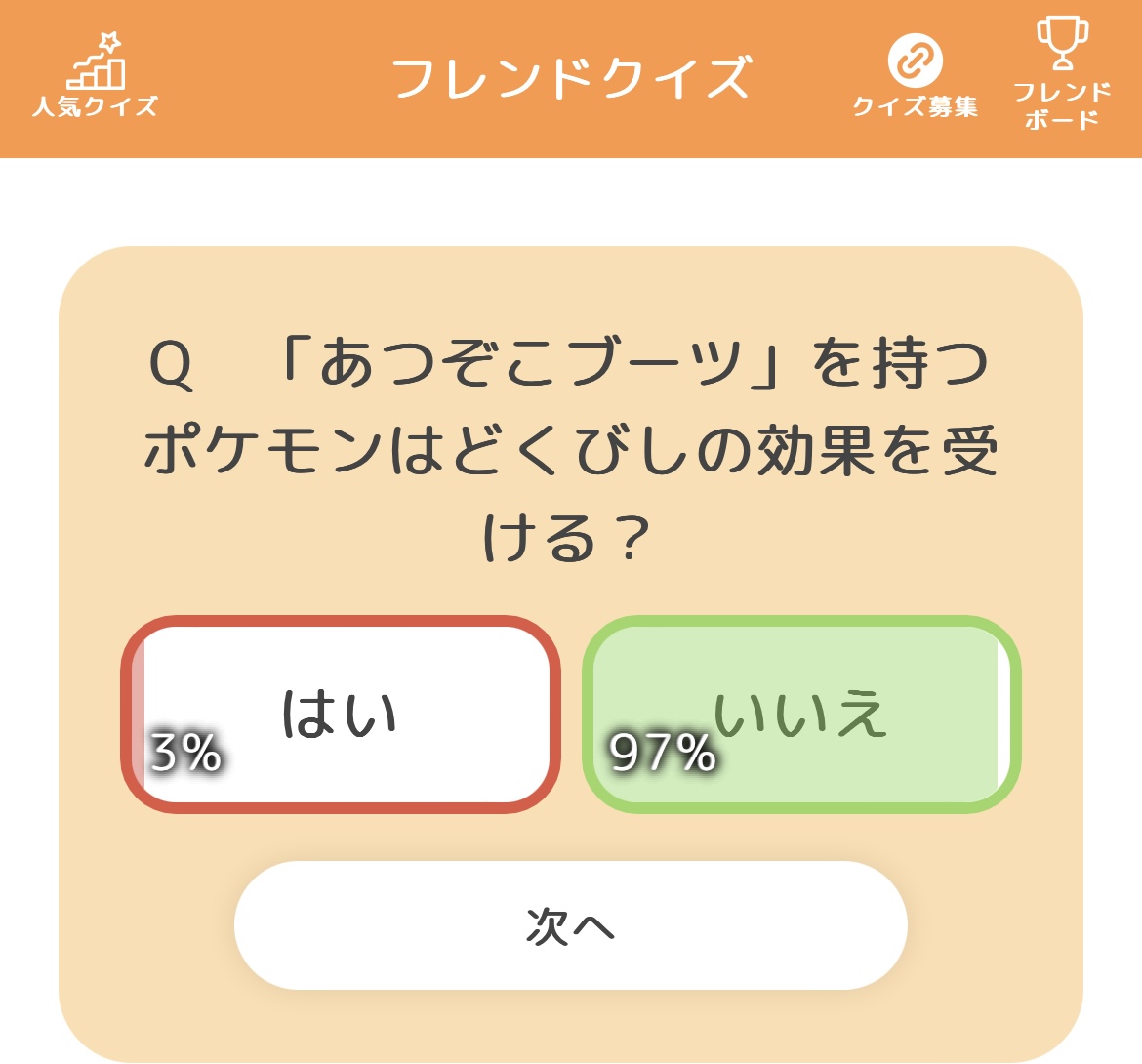
Task: Open the フレンドボード trophy
Action: tap(1062, 74)
